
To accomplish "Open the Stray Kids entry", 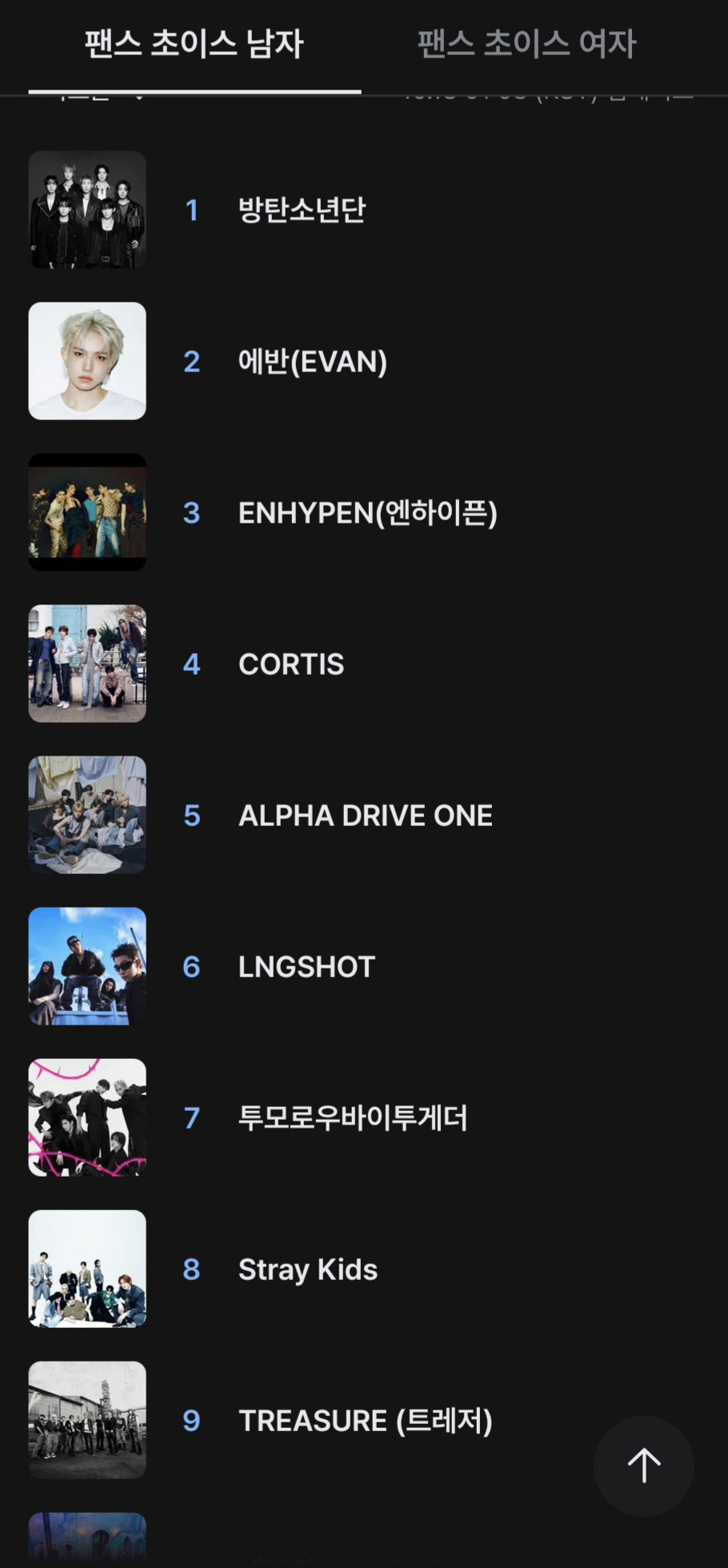I will point(364,1269).
